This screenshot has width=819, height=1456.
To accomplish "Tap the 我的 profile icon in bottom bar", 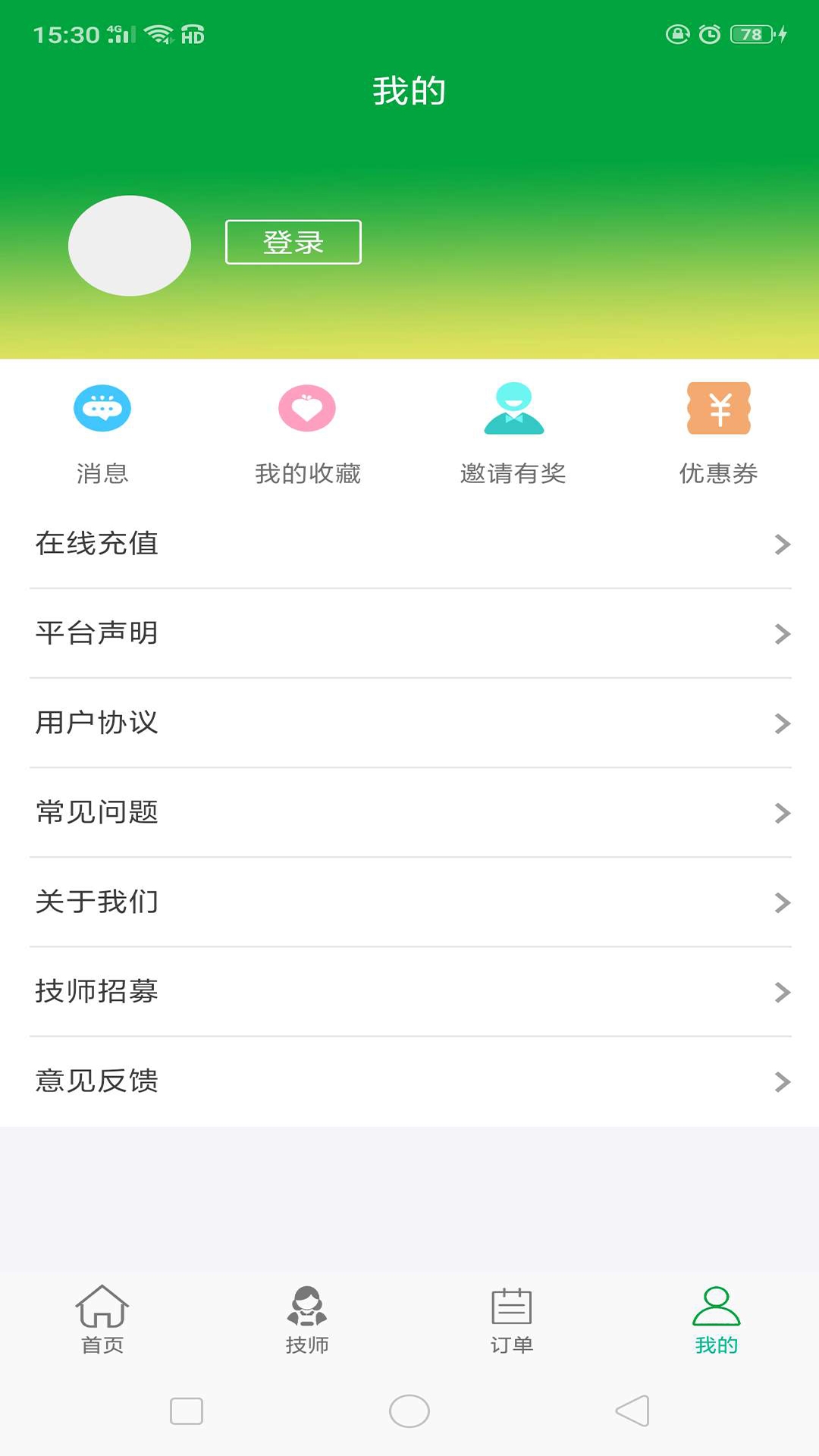I will 716,1310.
